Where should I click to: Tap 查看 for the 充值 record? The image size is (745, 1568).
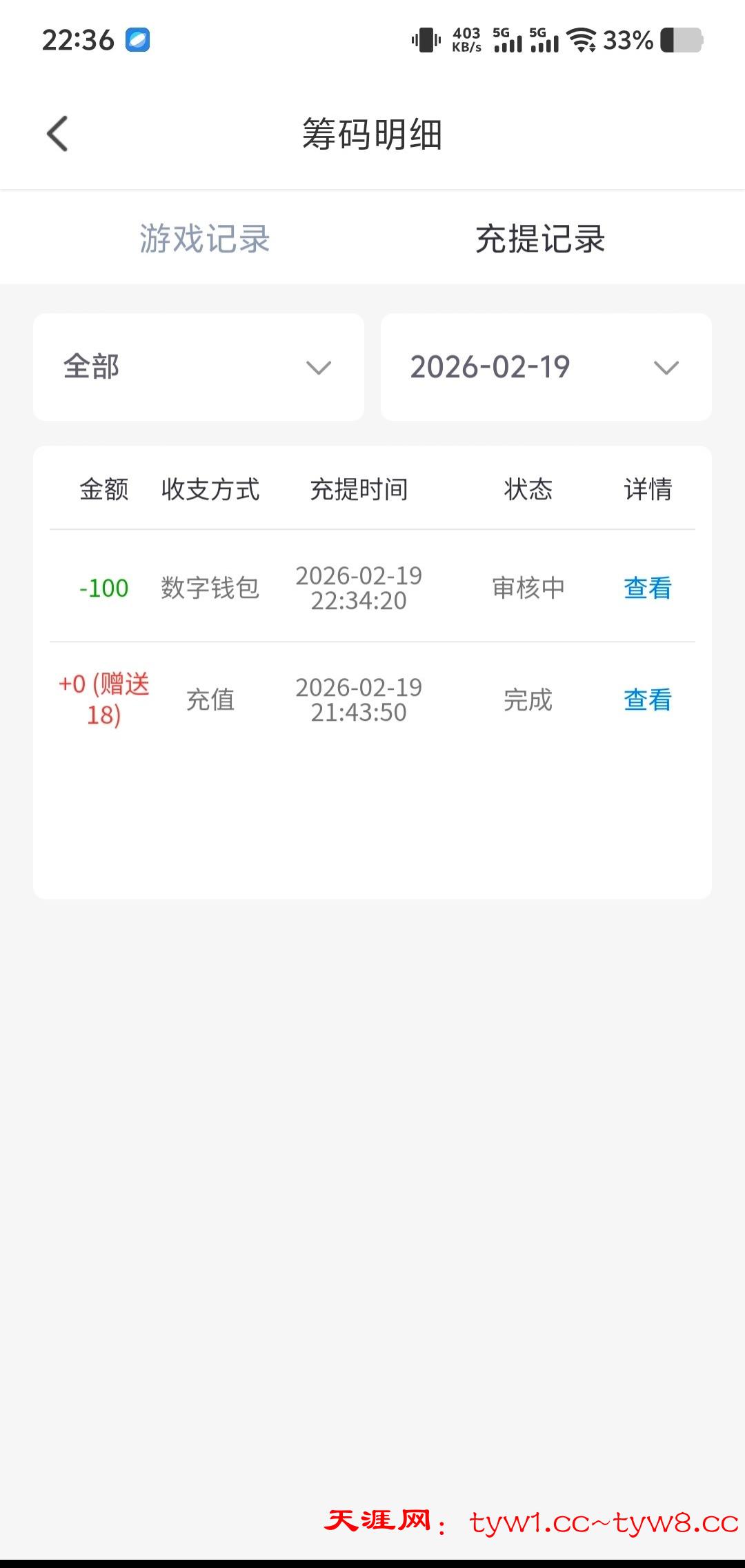click(x=647, y=700)
